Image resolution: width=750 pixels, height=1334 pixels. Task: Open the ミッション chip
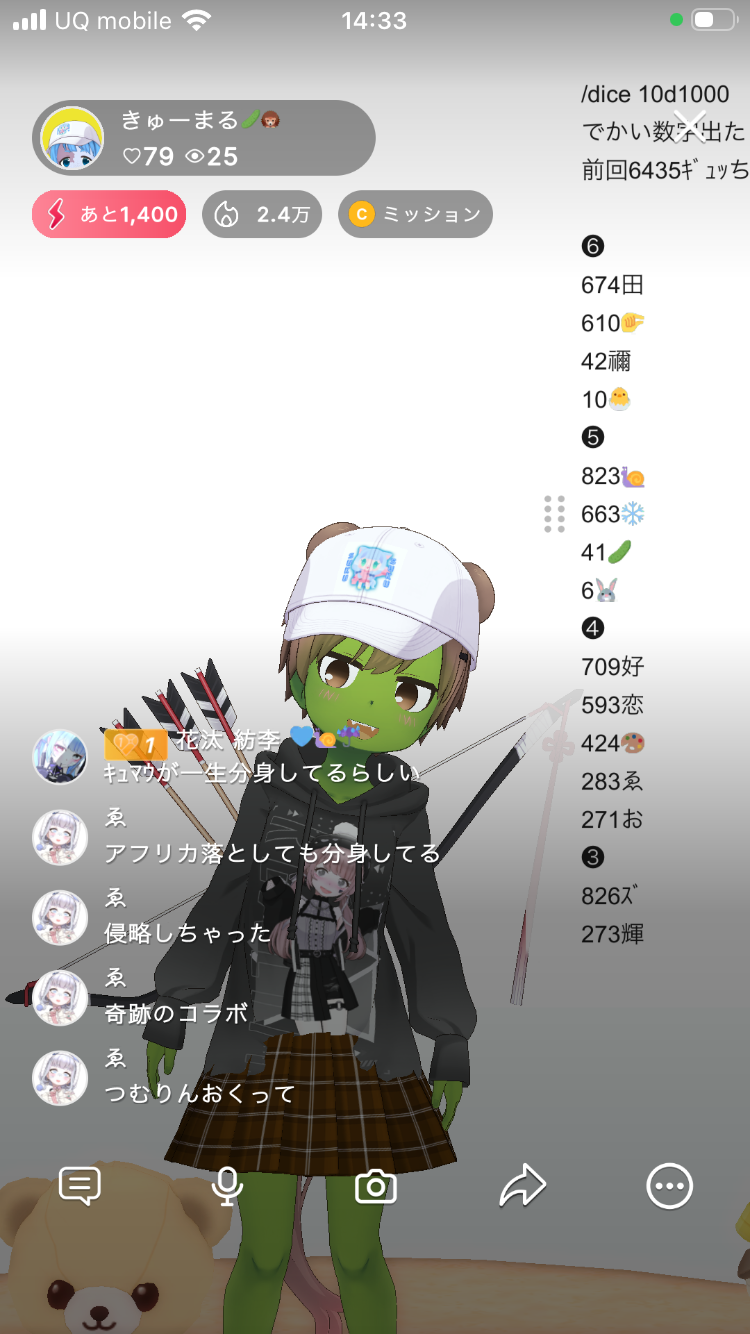tap(415, 214)
